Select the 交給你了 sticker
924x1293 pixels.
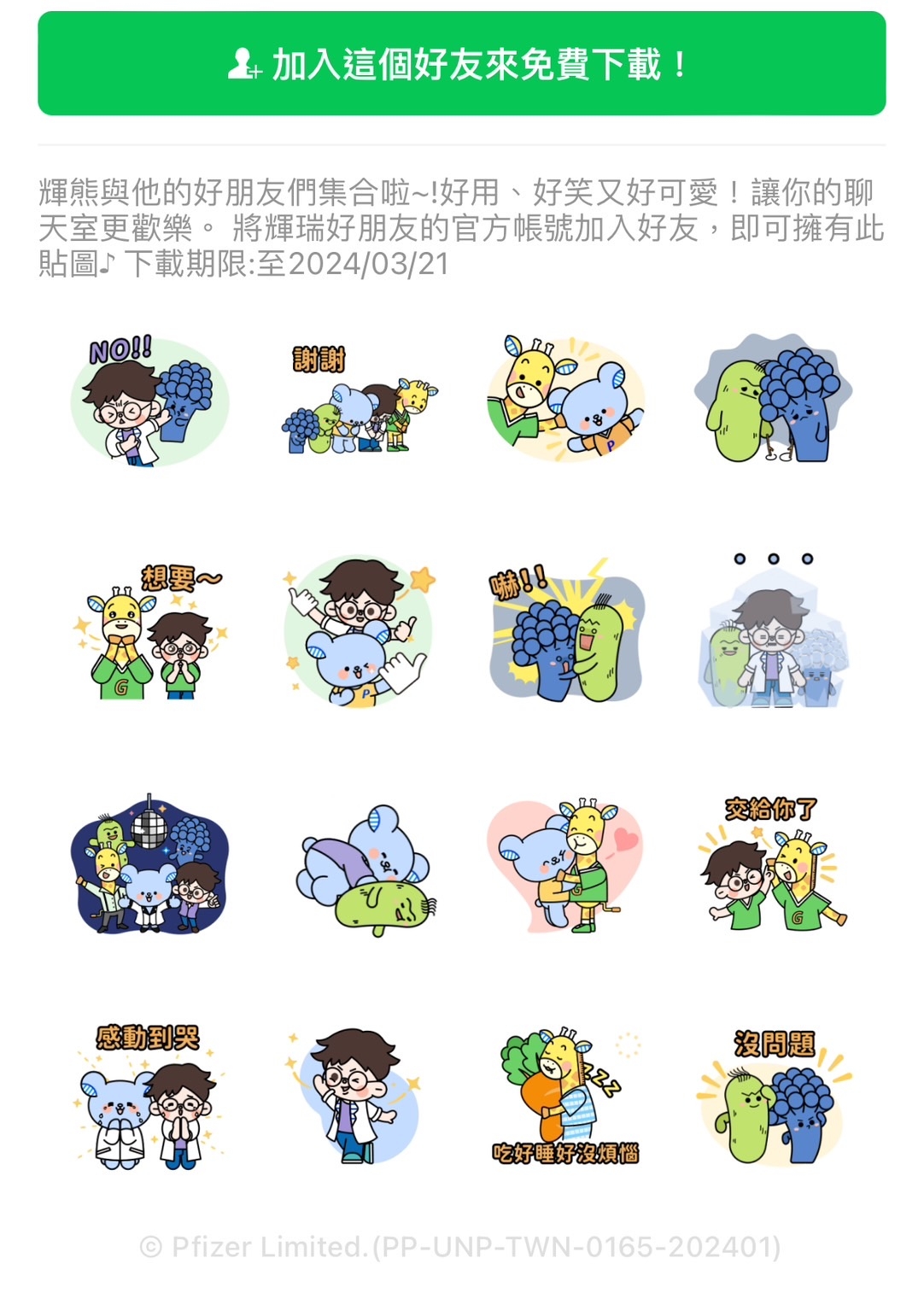click(774, 864)
